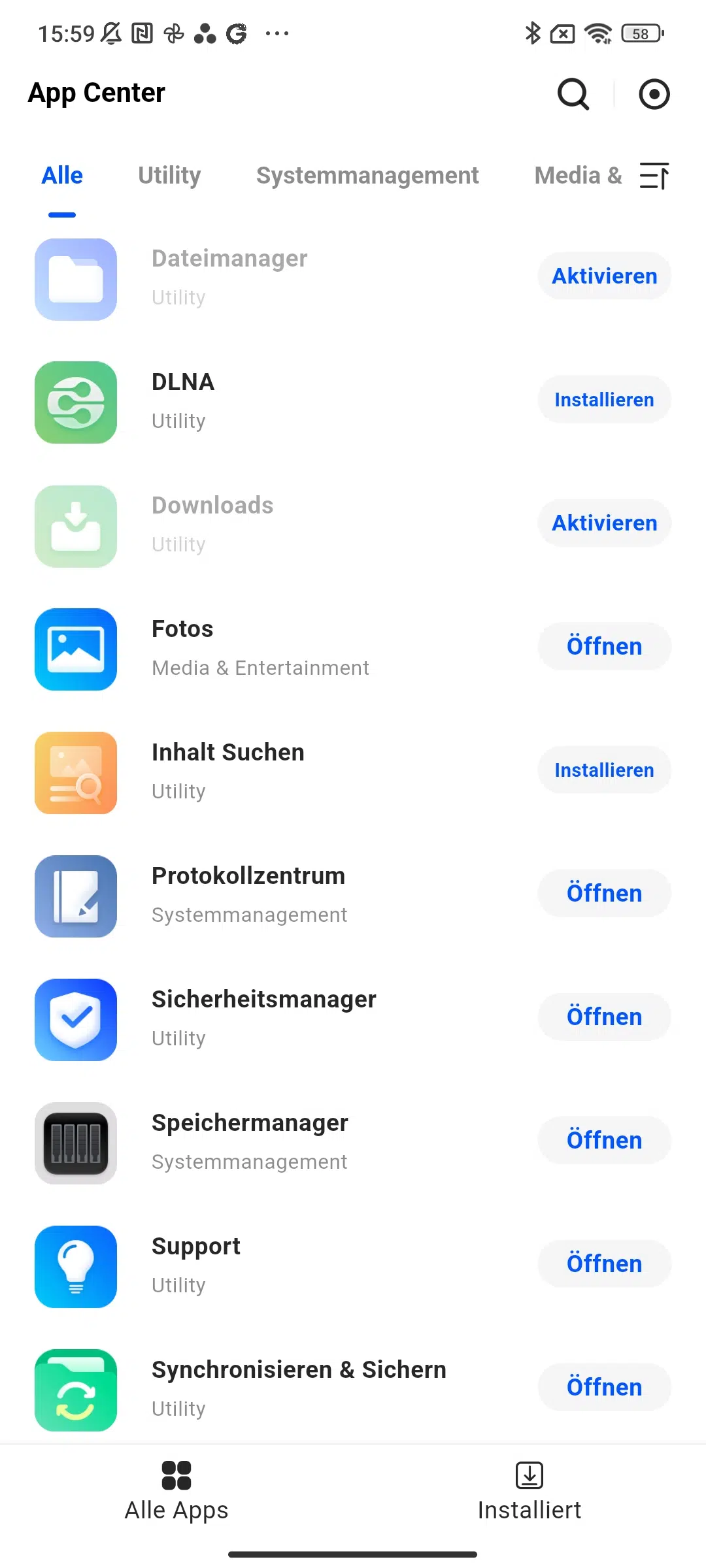
Task: Select the Media & tab
Action: point(578,176)
